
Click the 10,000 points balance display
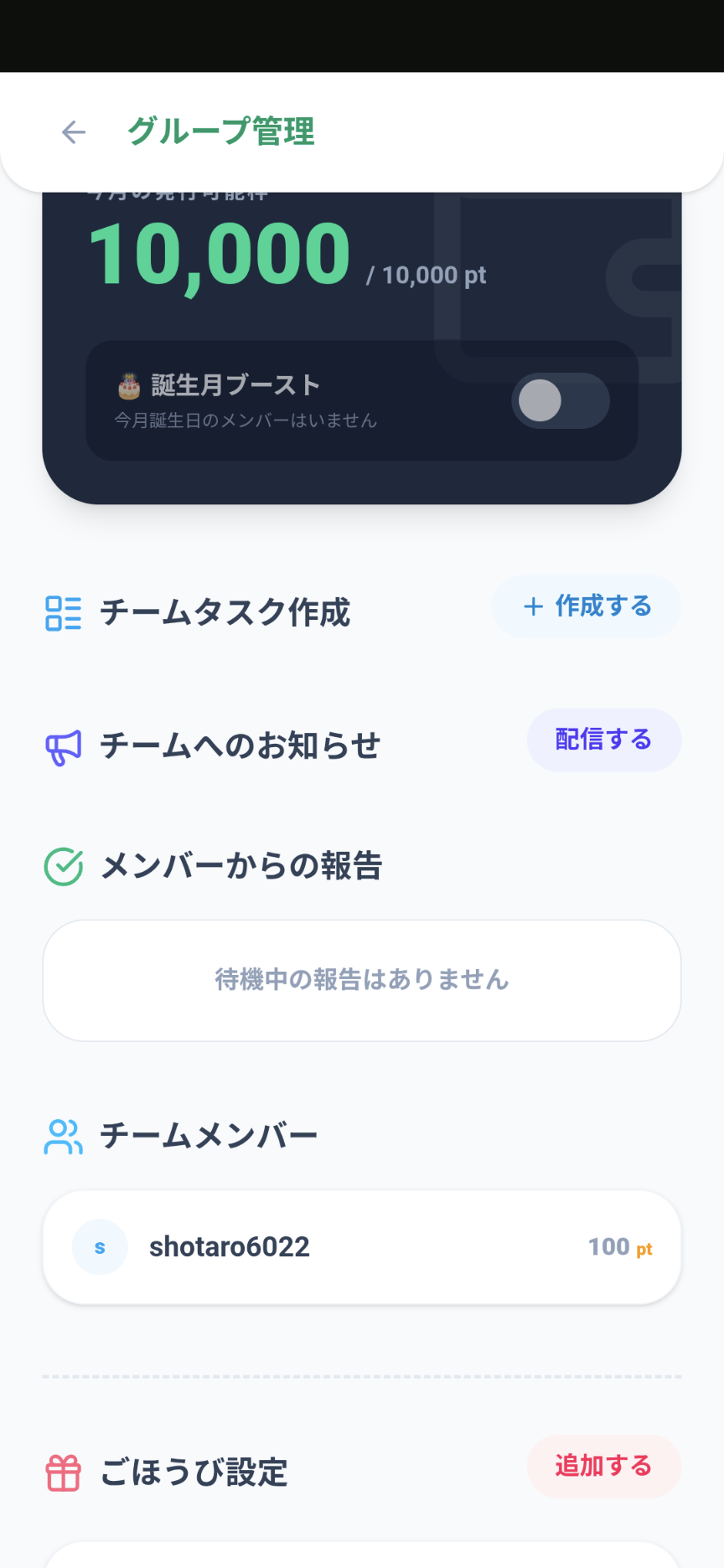(x=220, y=251)
